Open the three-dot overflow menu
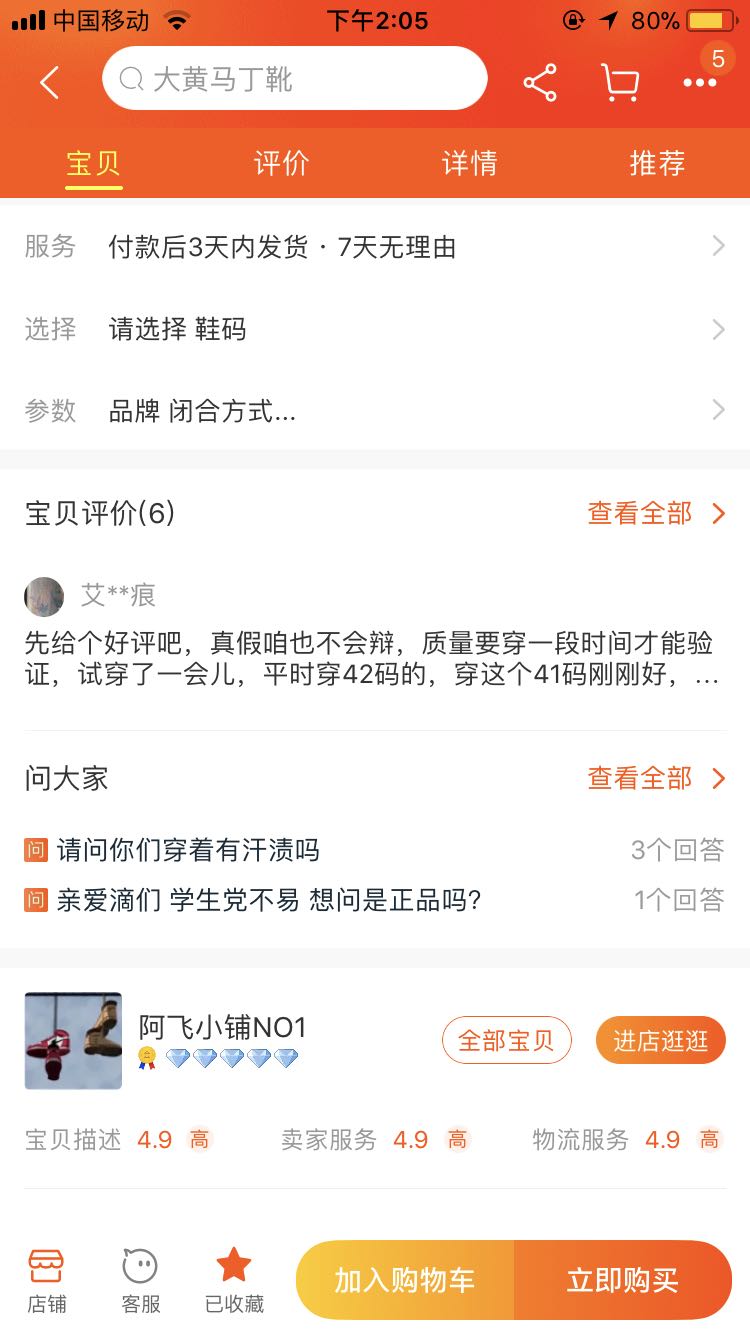This screenshot has width=750, height=1334. pyautogui.click(x=699, y=83)
